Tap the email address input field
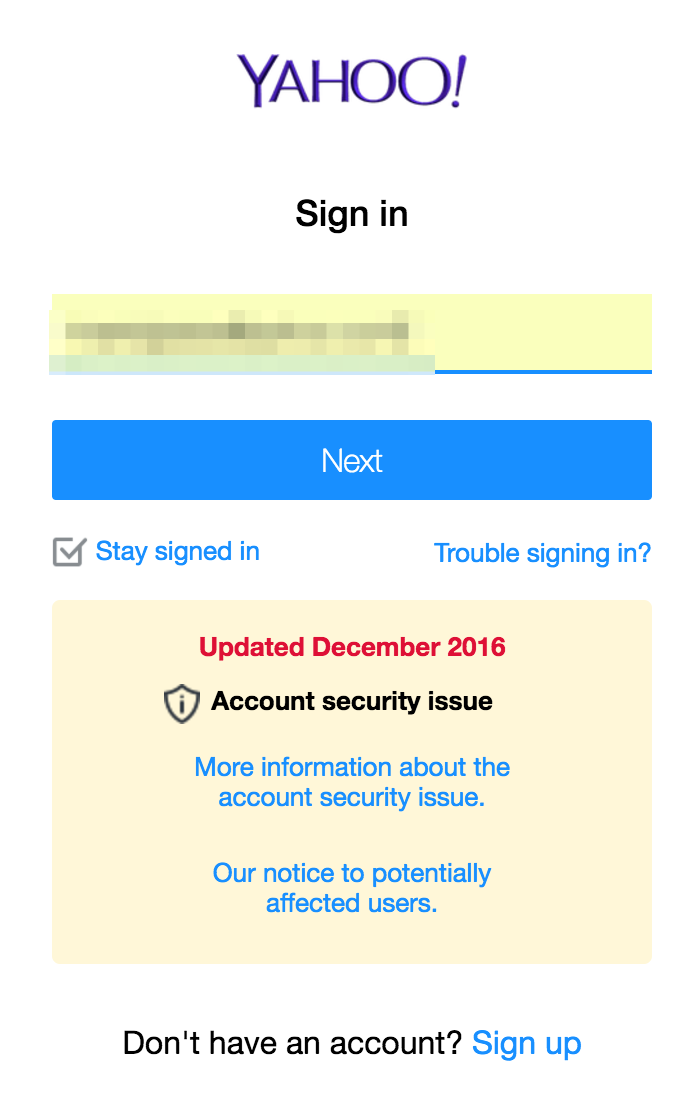The image size is (686, 1098). coord(351,333)
